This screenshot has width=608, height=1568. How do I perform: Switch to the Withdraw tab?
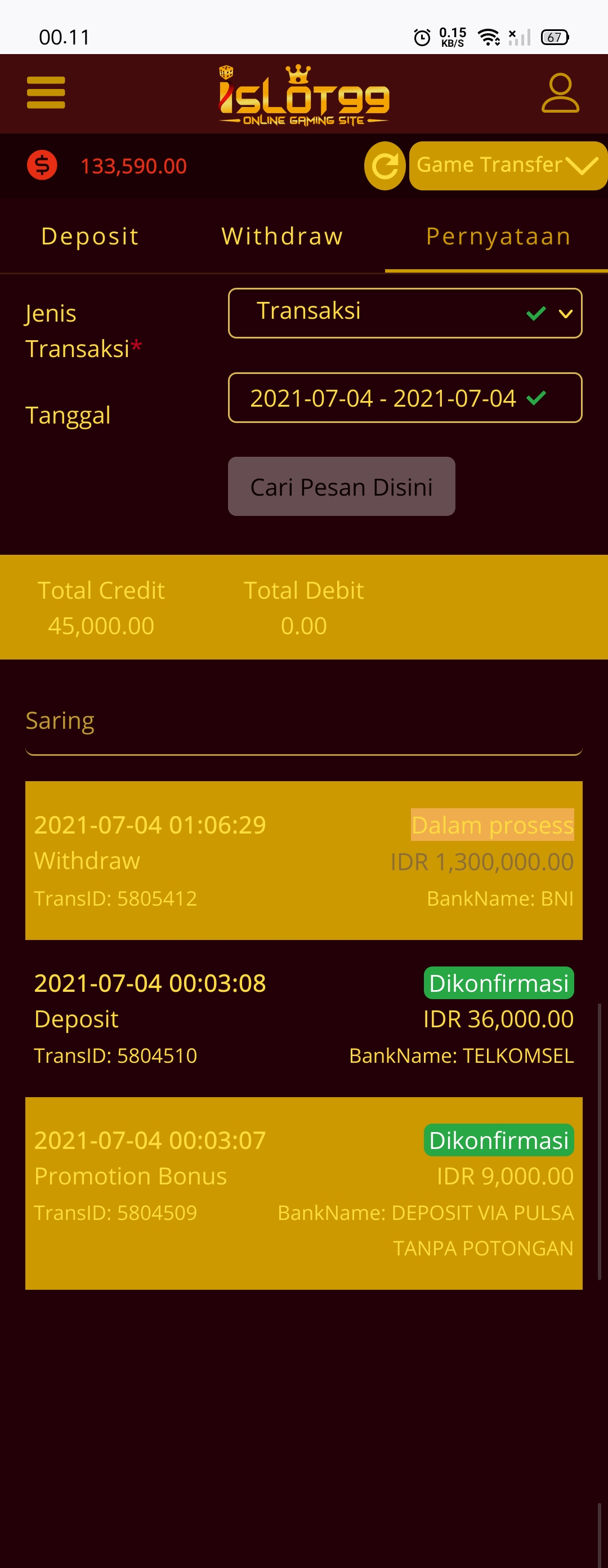pos(283,236)
